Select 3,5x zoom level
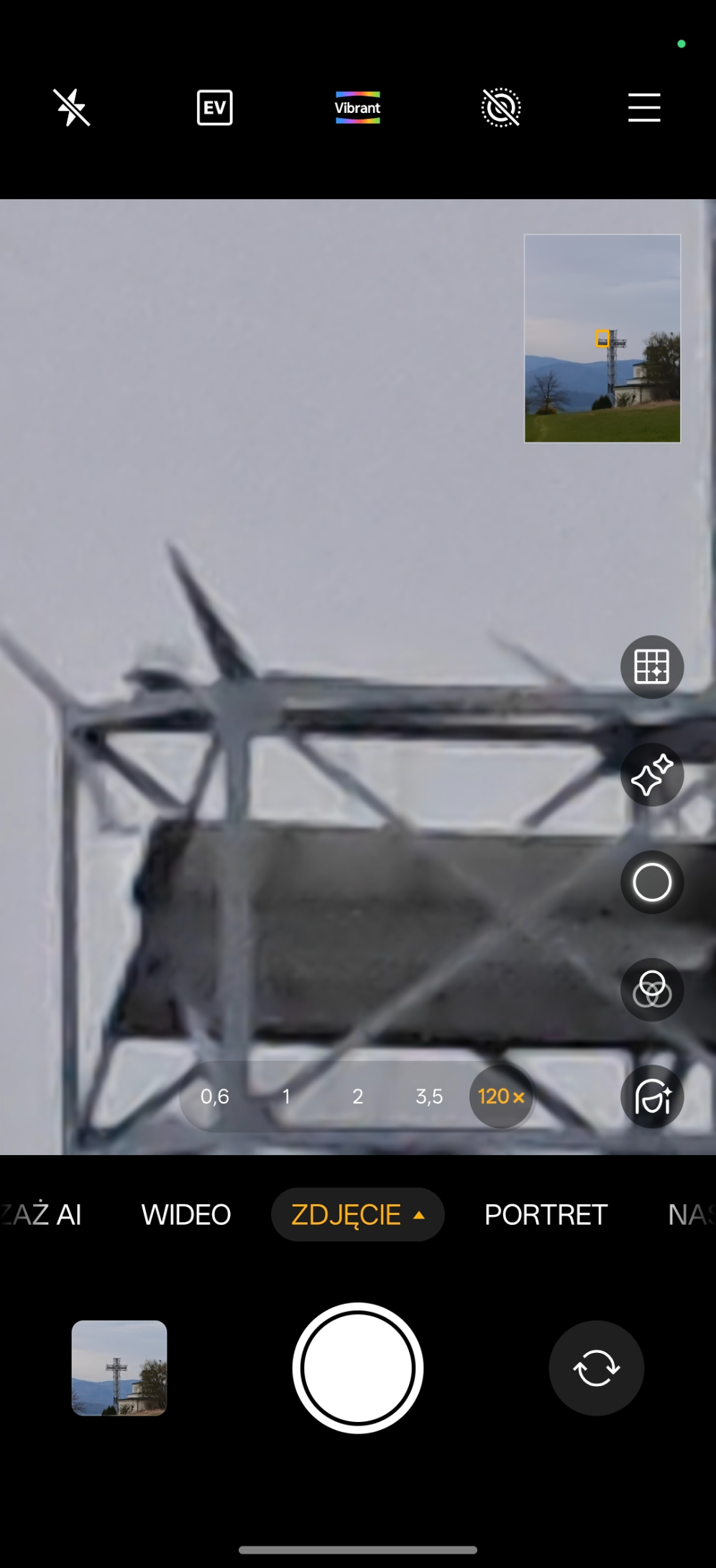The image size is (716, 1568). [x=428, y=1096]
